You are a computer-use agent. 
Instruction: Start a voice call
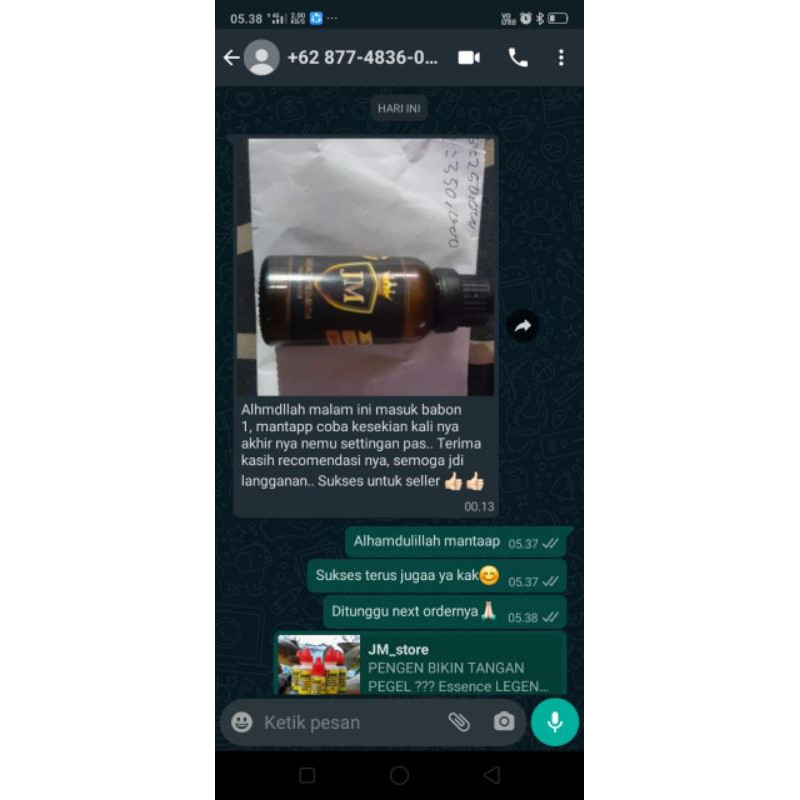(518, 58)
